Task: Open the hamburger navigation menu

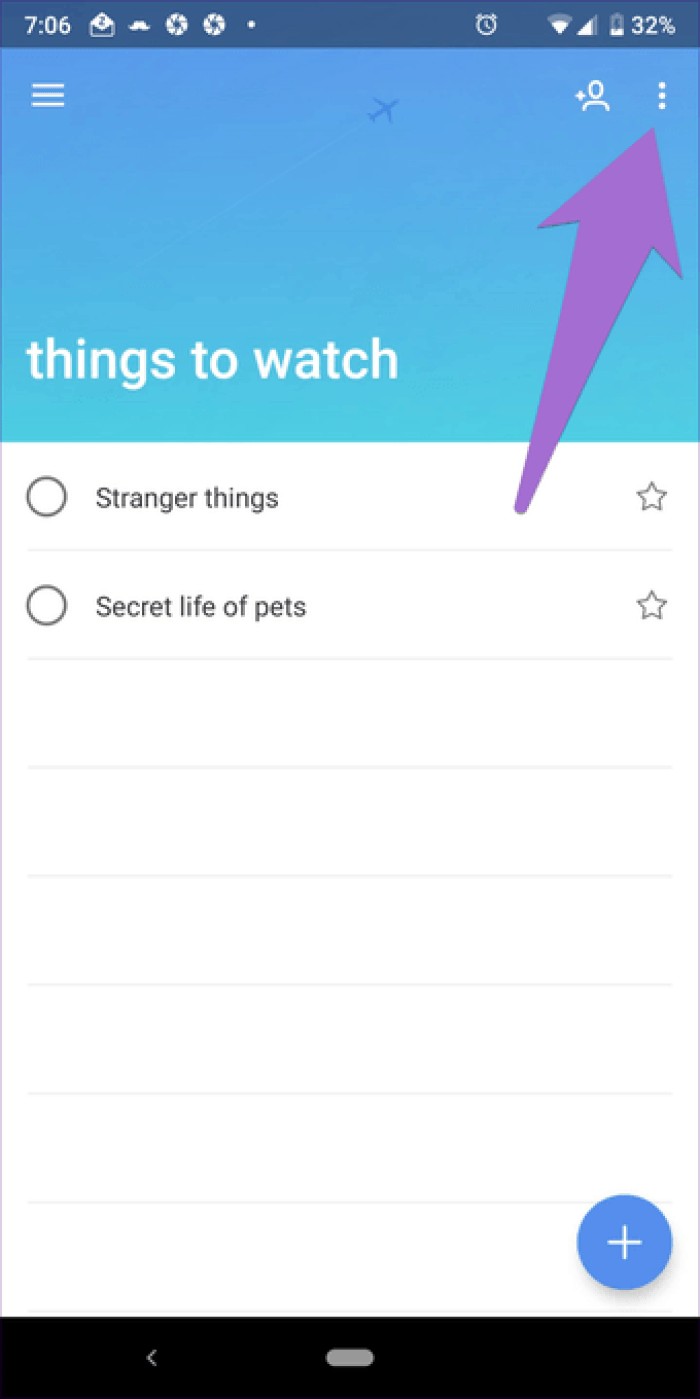Action: 48,95
